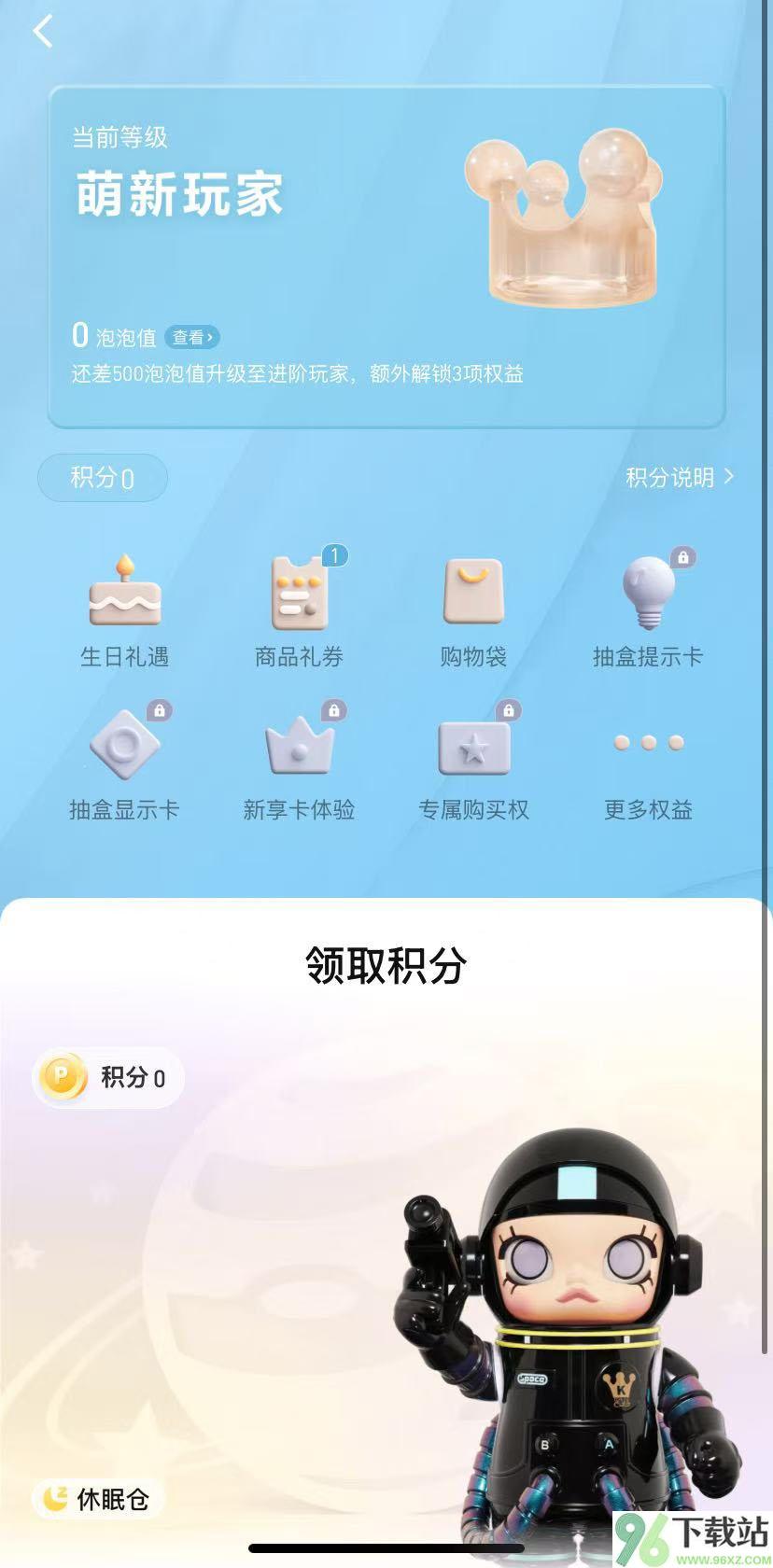
Task: Open the 积分 0 pill
Action: [x=103, y=478]
